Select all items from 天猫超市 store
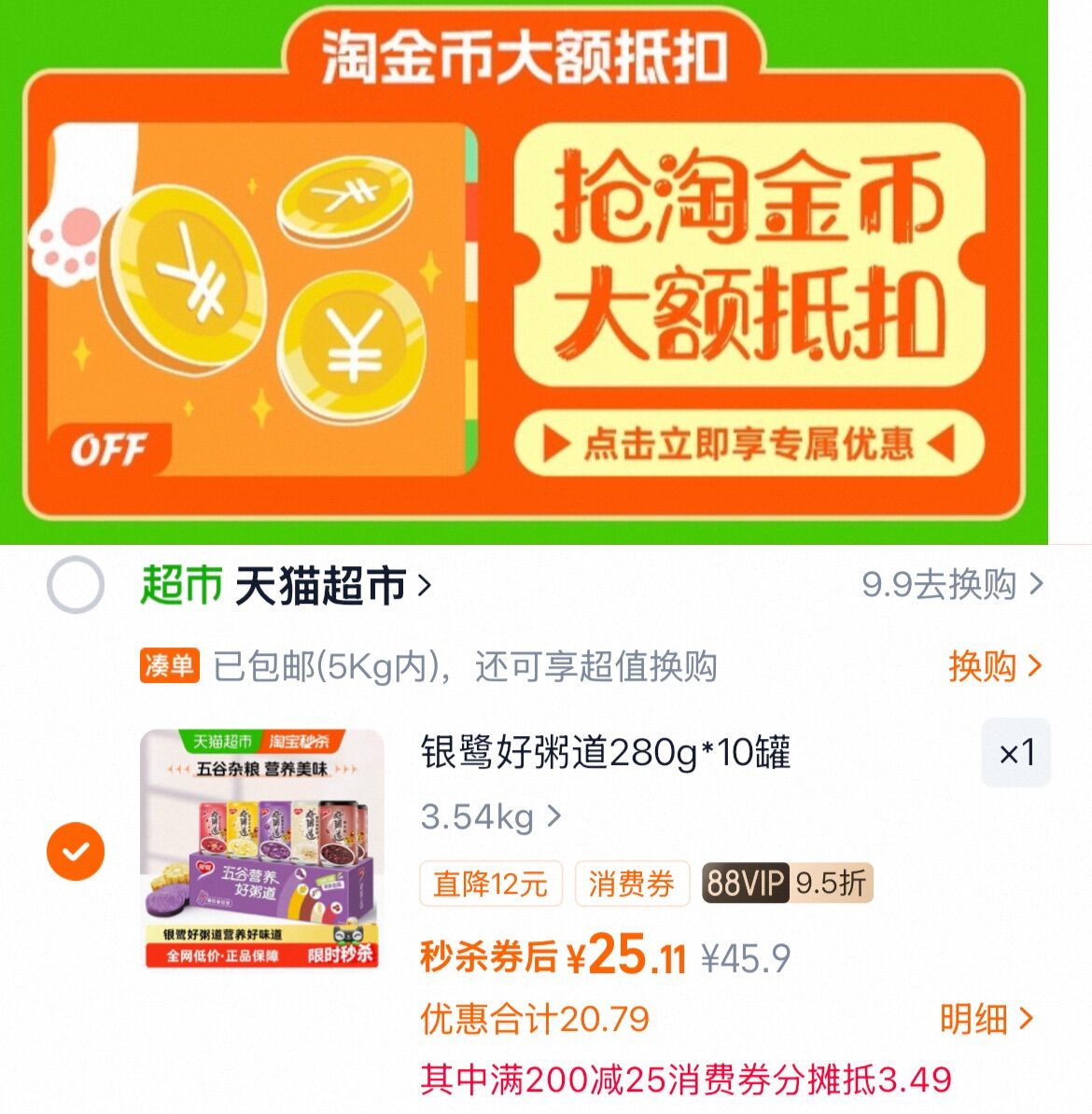 click(75, 585)
